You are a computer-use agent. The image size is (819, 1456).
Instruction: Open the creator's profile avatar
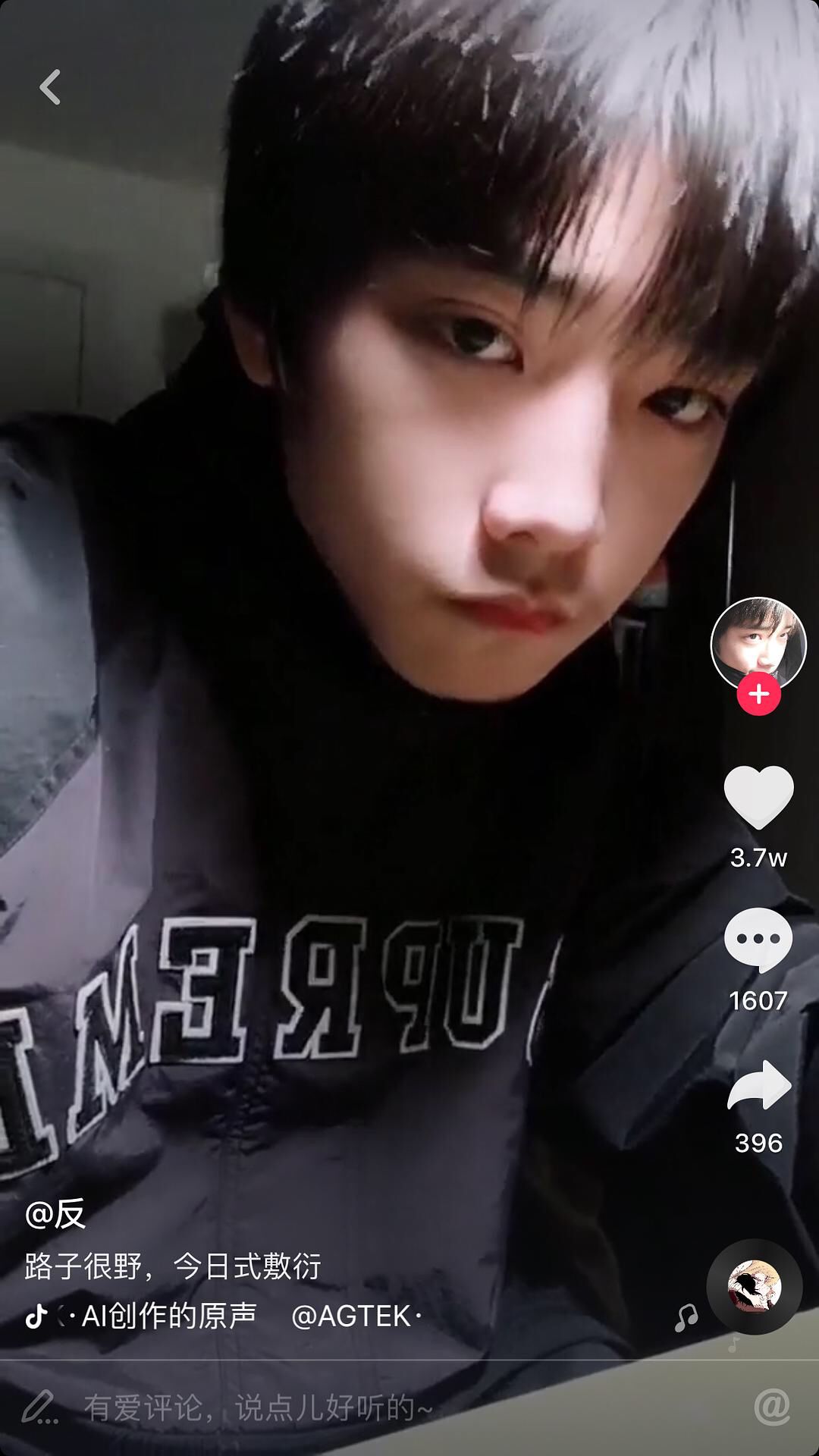[x=758, y=645]
